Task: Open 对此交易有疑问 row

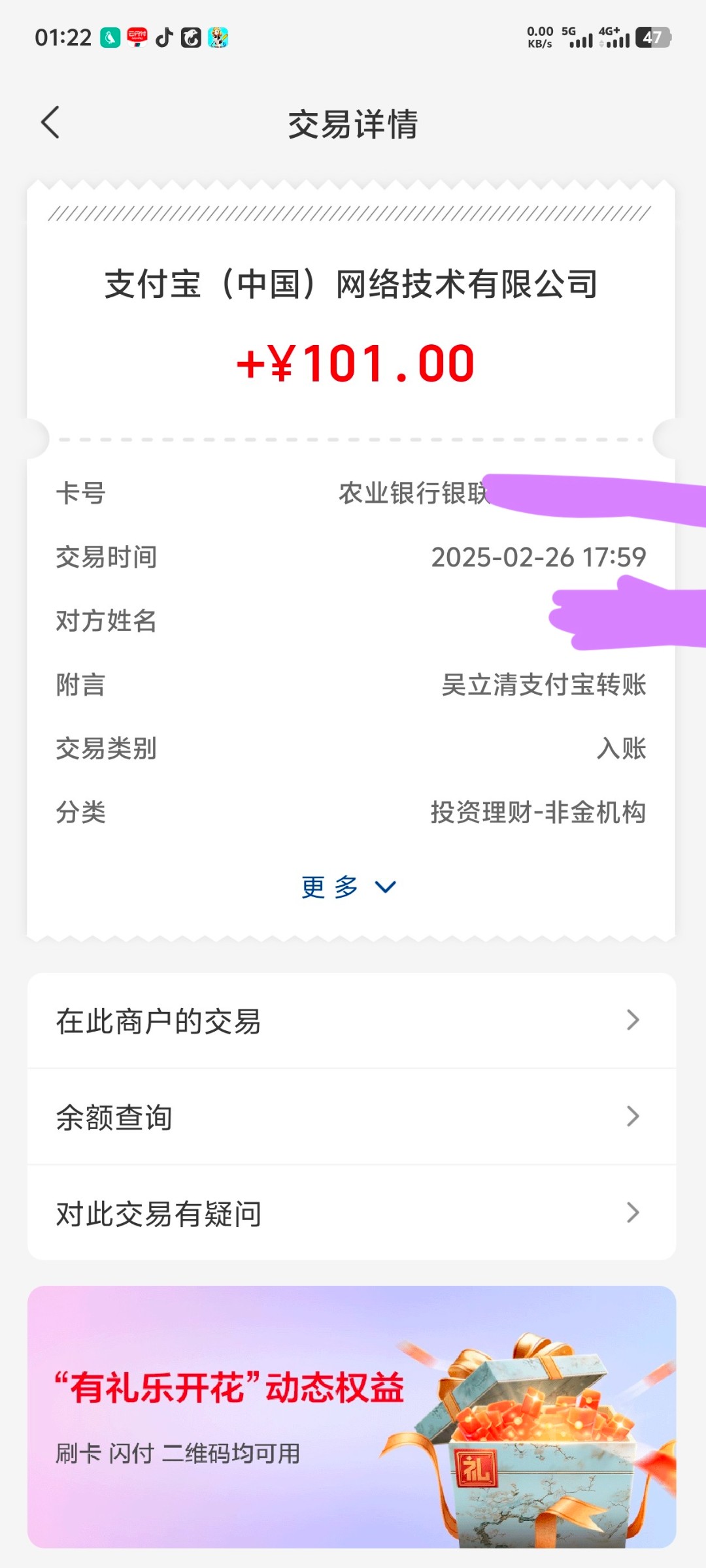Action: pos(352,1213)
